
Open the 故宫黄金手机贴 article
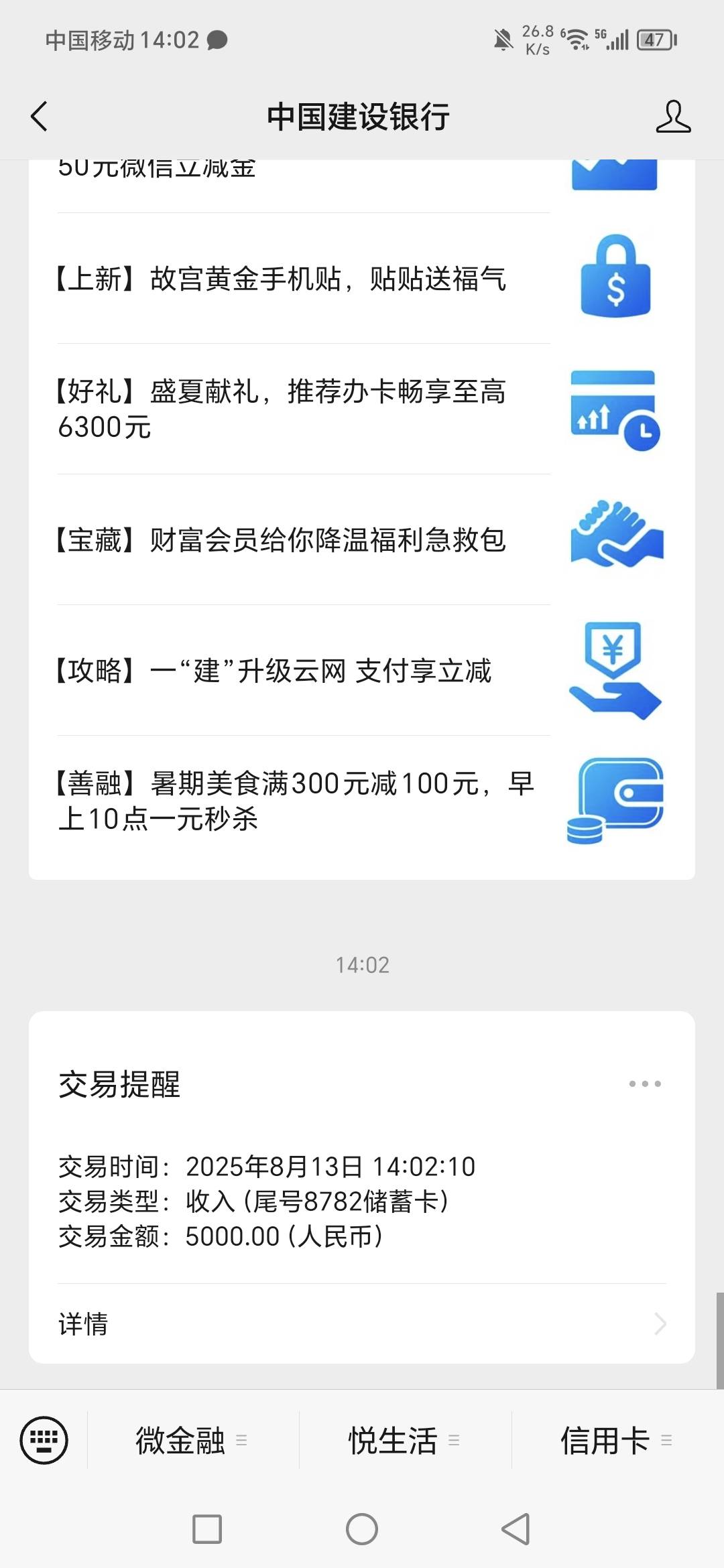[x=362, y=278]
